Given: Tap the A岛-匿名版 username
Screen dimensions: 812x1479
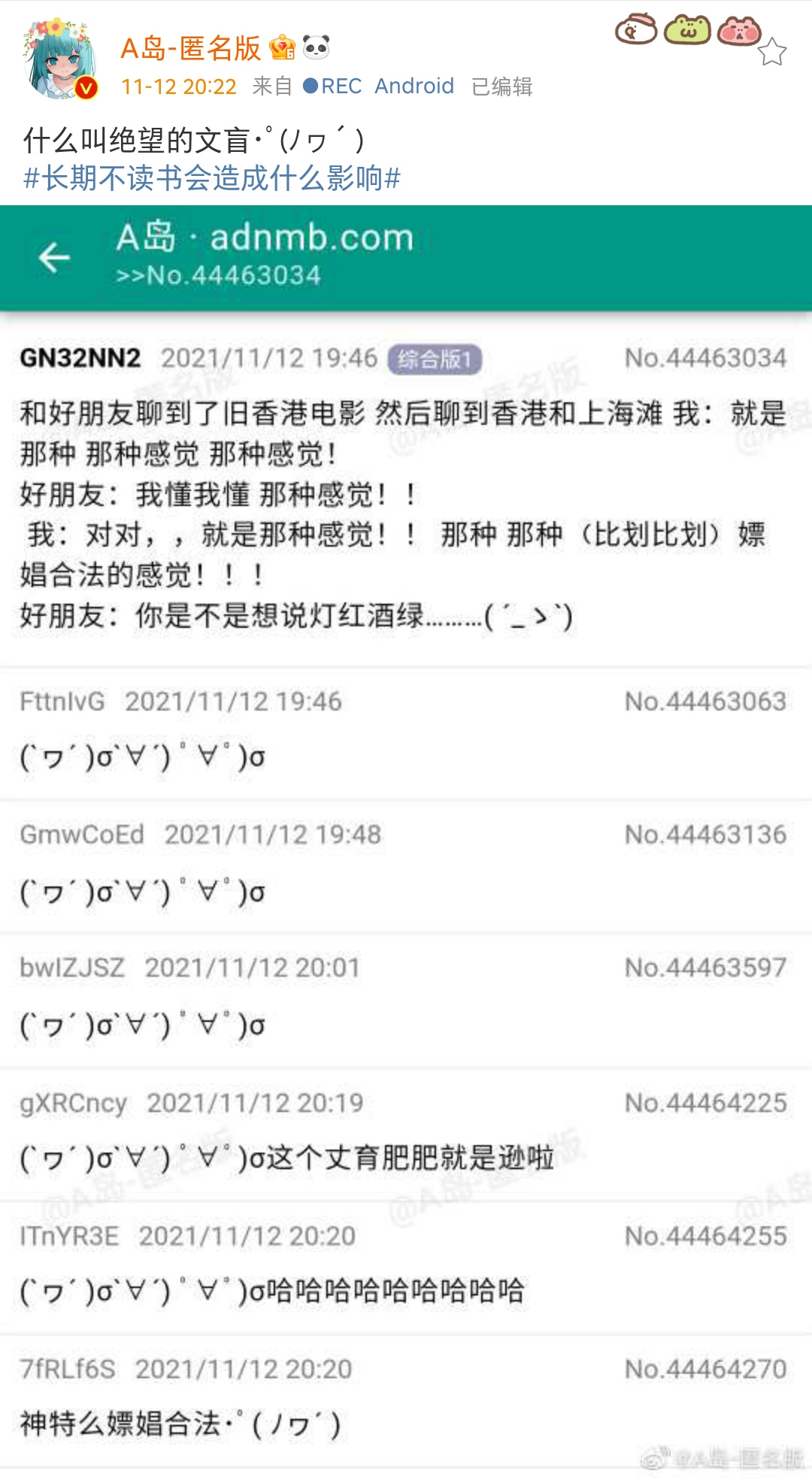Looking at the screenshot, I should [191, 48].
